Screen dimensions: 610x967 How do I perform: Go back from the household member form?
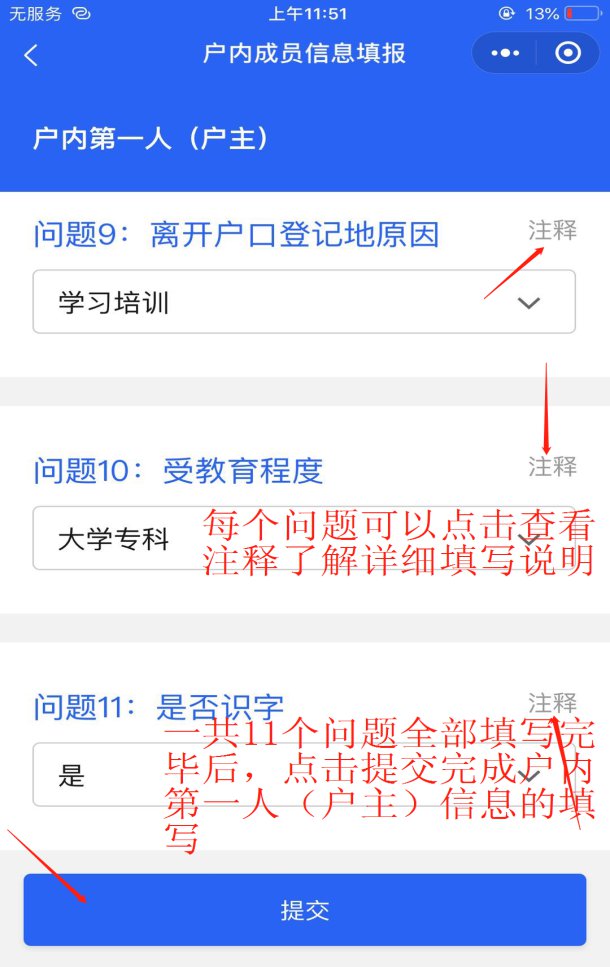point(31,55)
